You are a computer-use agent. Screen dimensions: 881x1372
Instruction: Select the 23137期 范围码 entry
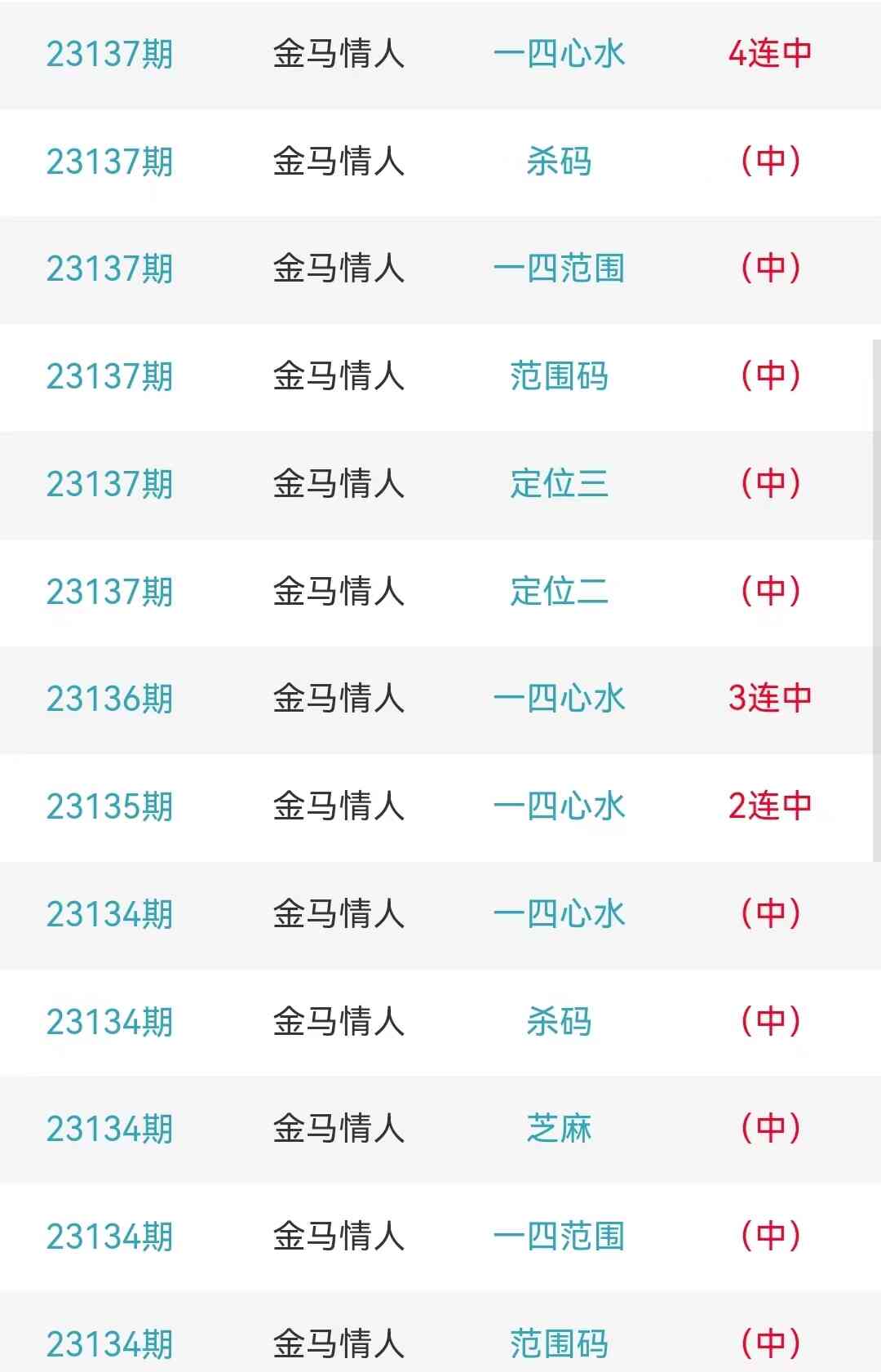(559, 376)
